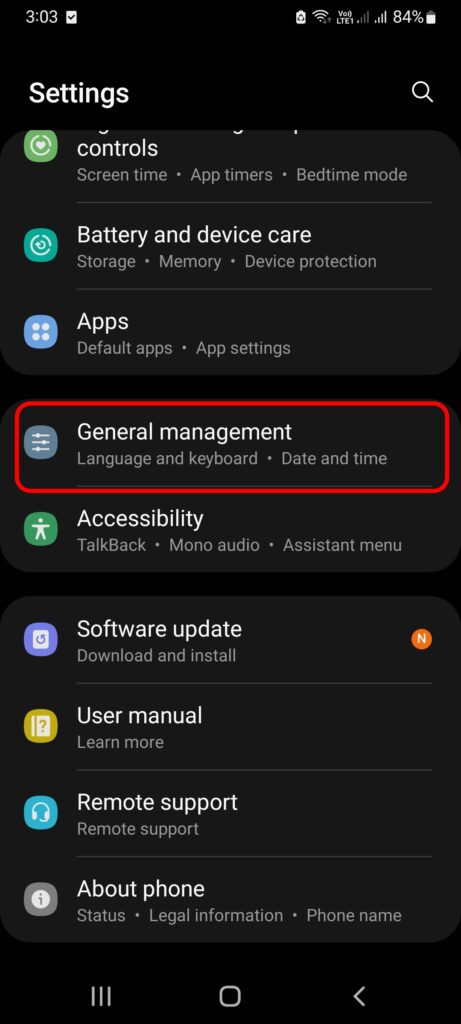Image resolution: width=461 pixels, height=1024 pixels.
Task: Open Software update
Action: 230,640
